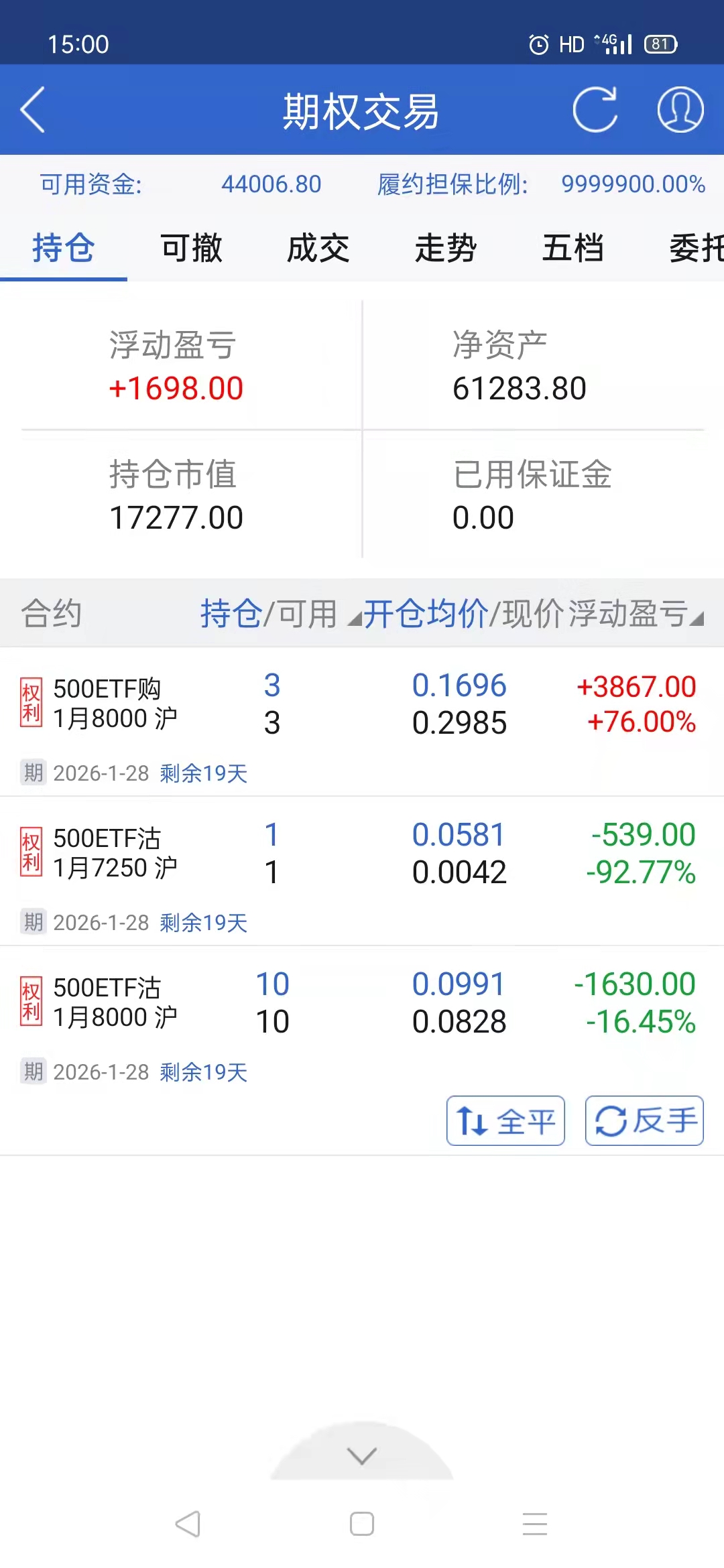Switch to the 成交 tab
This screenshot has height=1568, width=724.
point(318,249)
